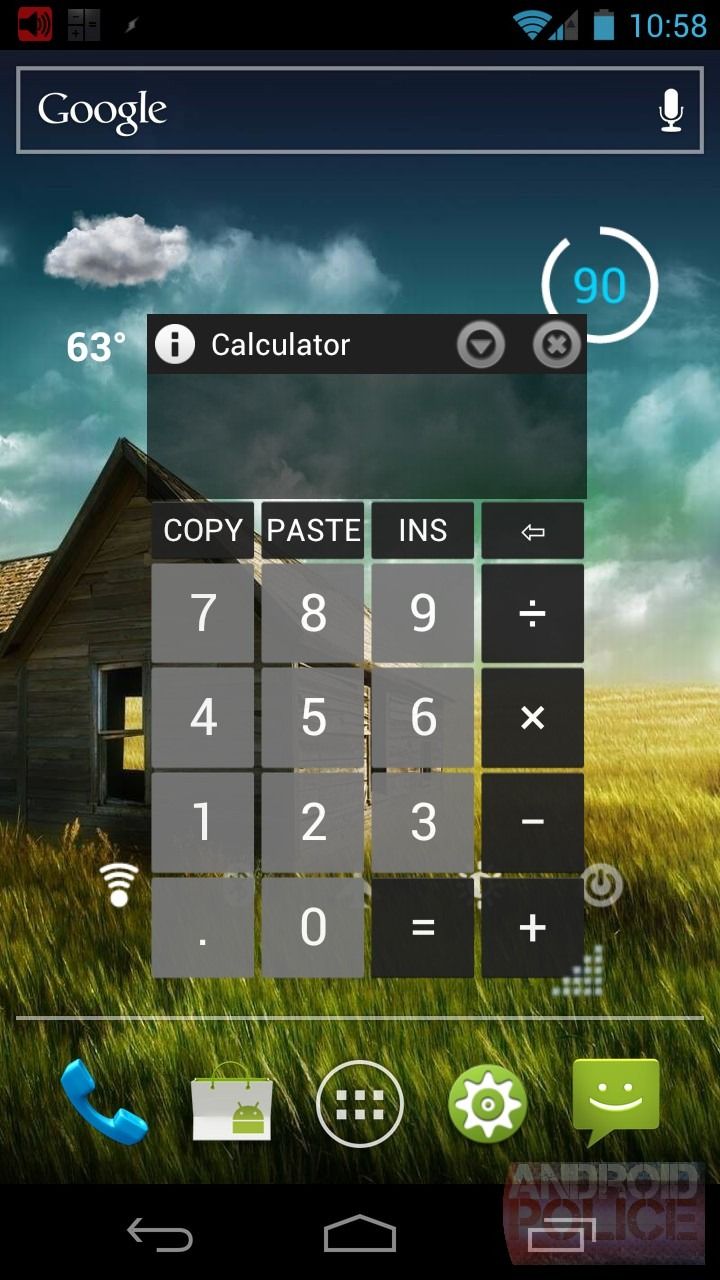Tap the voice search microphone

[668, 110]
